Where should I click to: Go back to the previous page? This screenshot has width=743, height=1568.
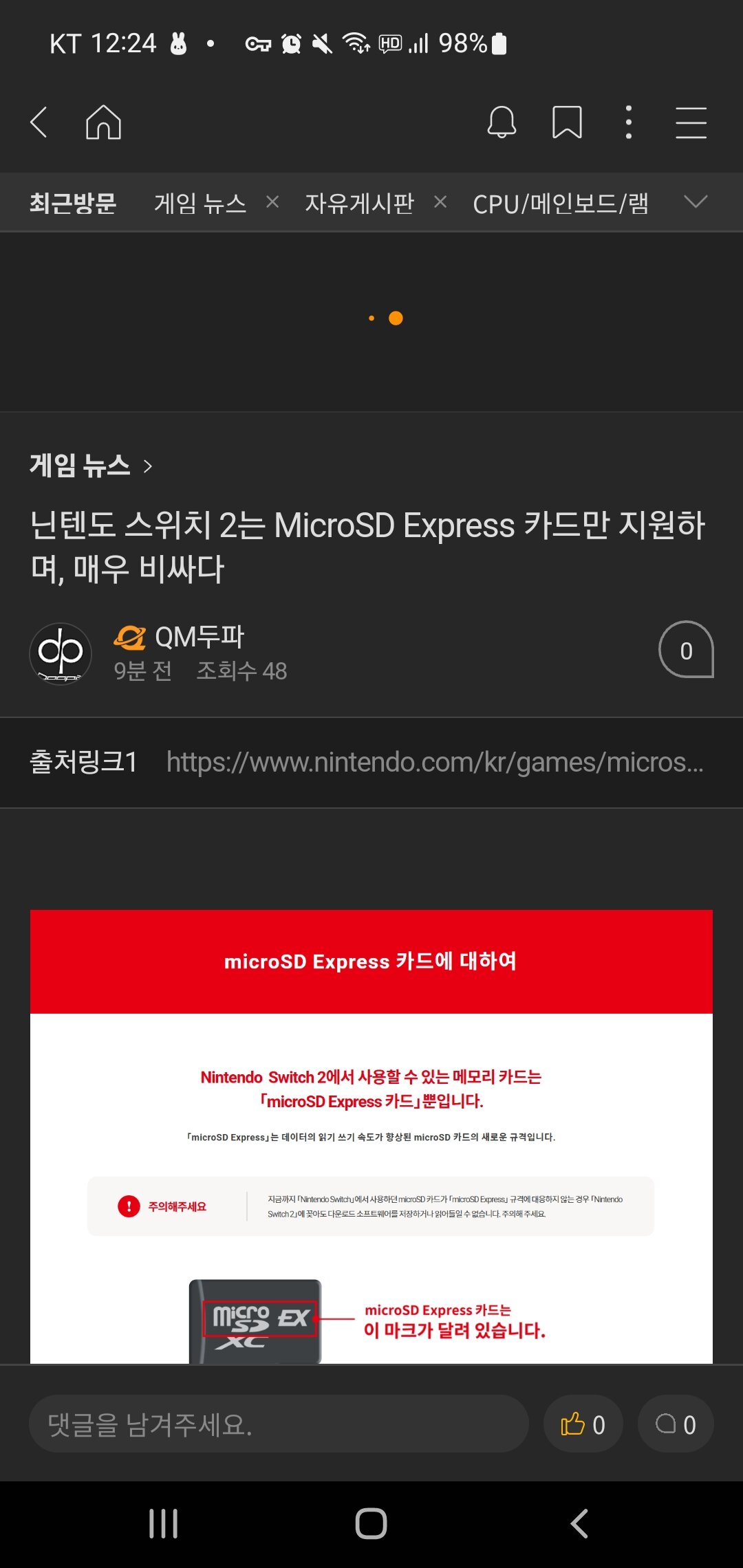[x=39, y=122]
